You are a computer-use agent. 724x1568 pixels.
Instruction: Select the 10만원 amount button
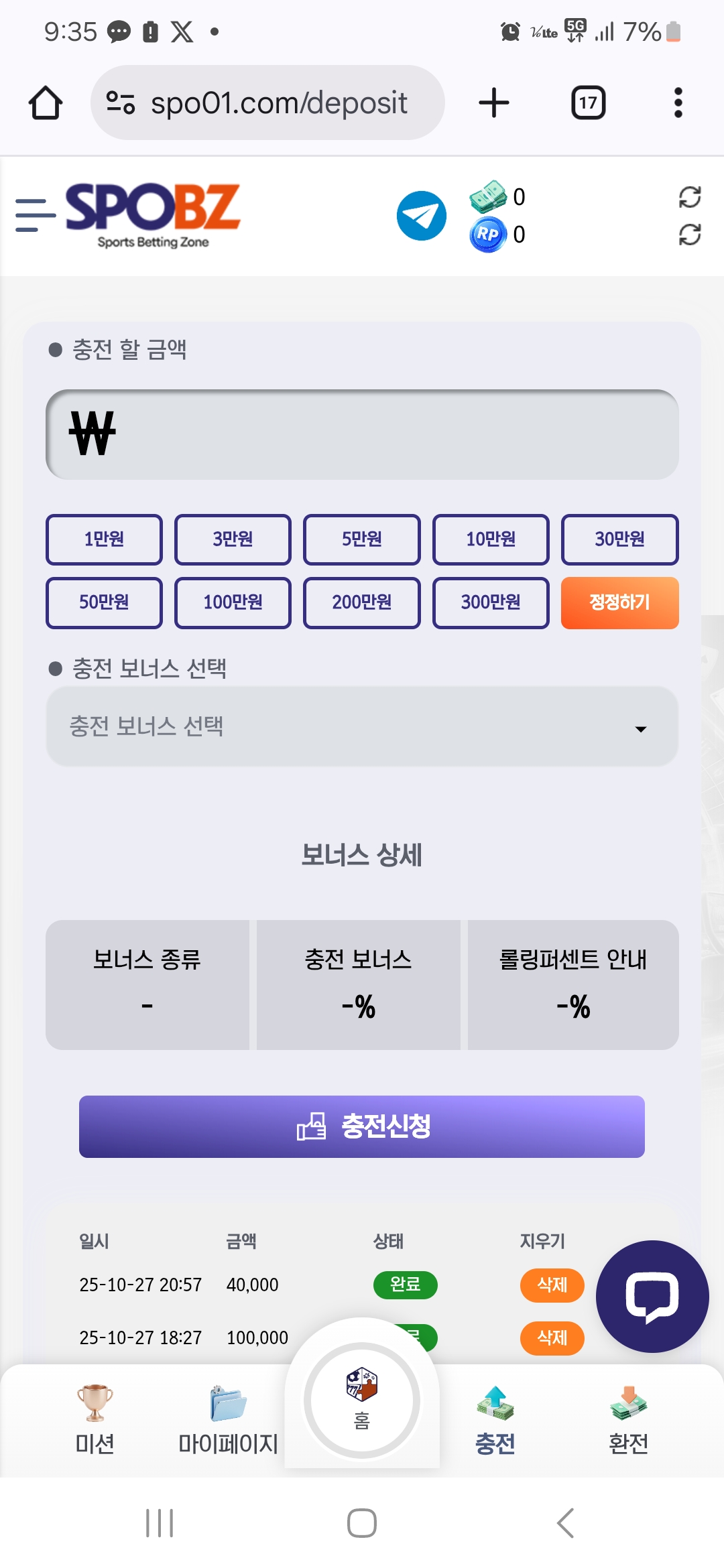coord(491,539)
